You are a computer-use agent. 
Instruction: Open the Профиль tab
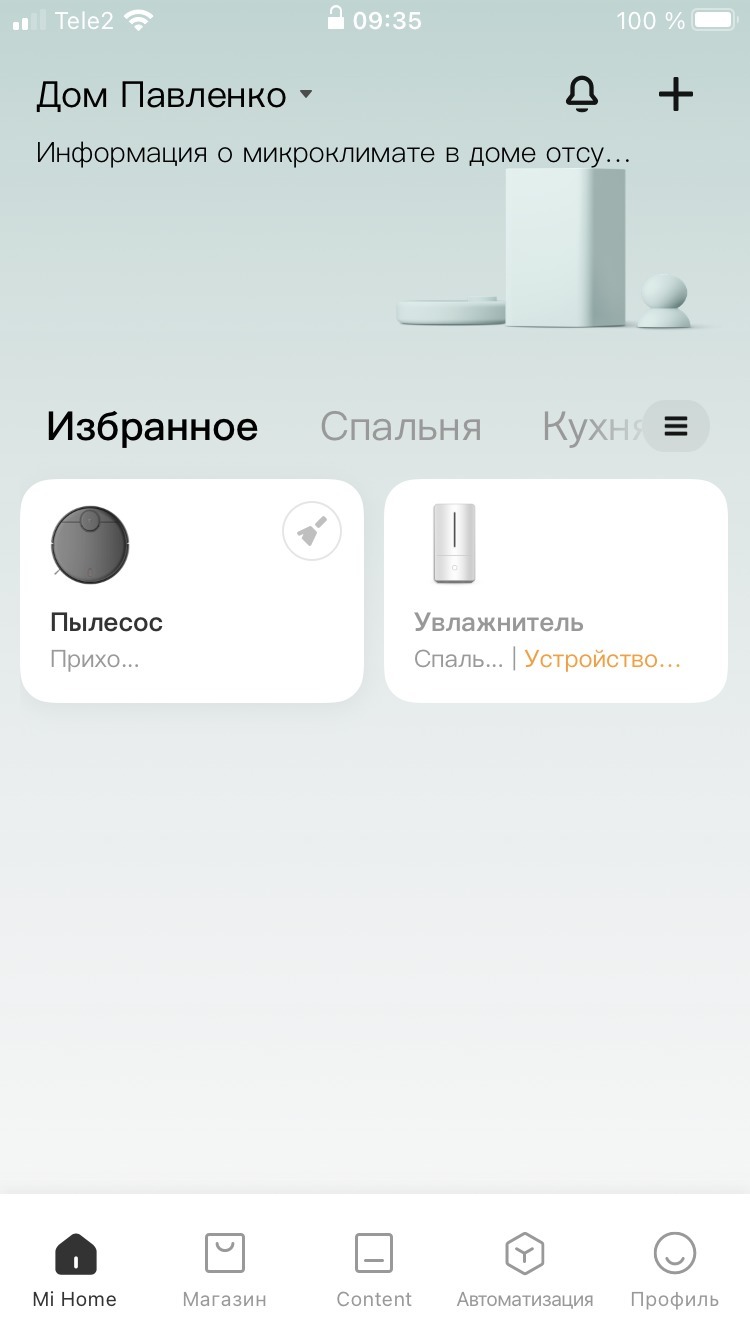674,1269
